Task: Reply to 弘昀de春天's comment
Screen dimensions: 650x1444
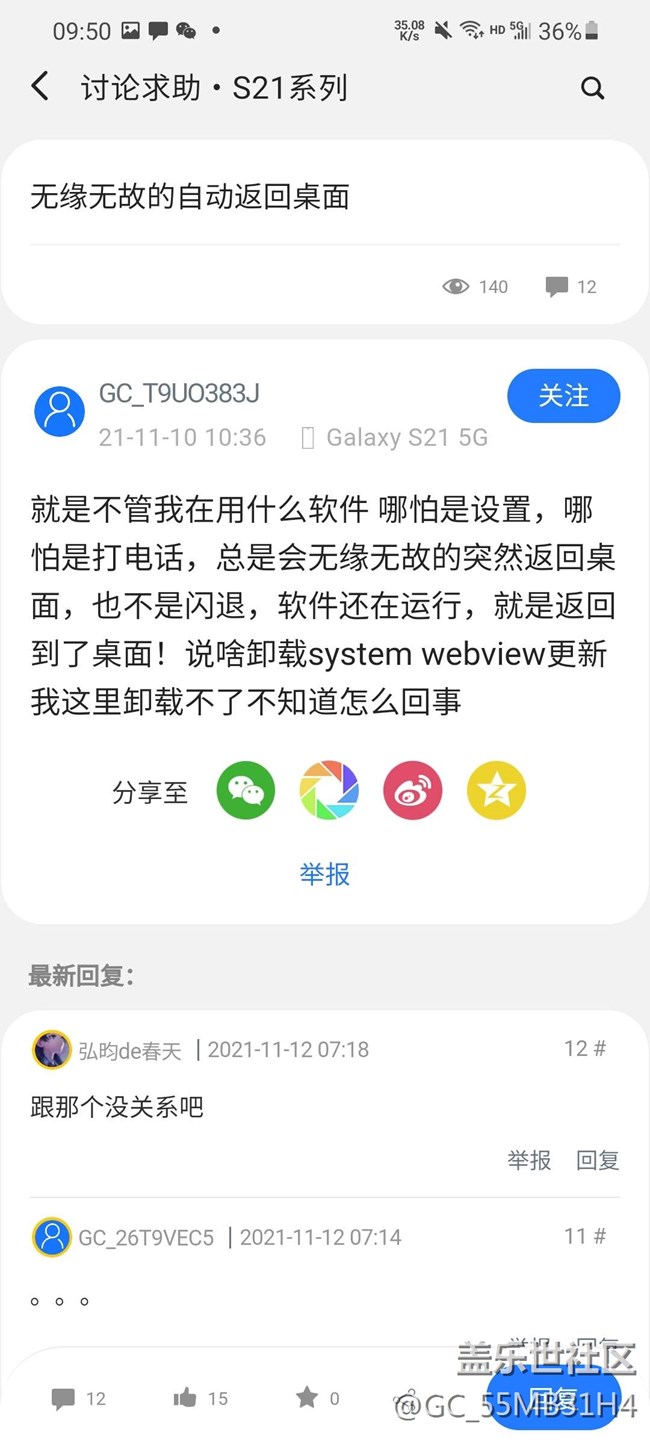Action: click(598, 1160)
